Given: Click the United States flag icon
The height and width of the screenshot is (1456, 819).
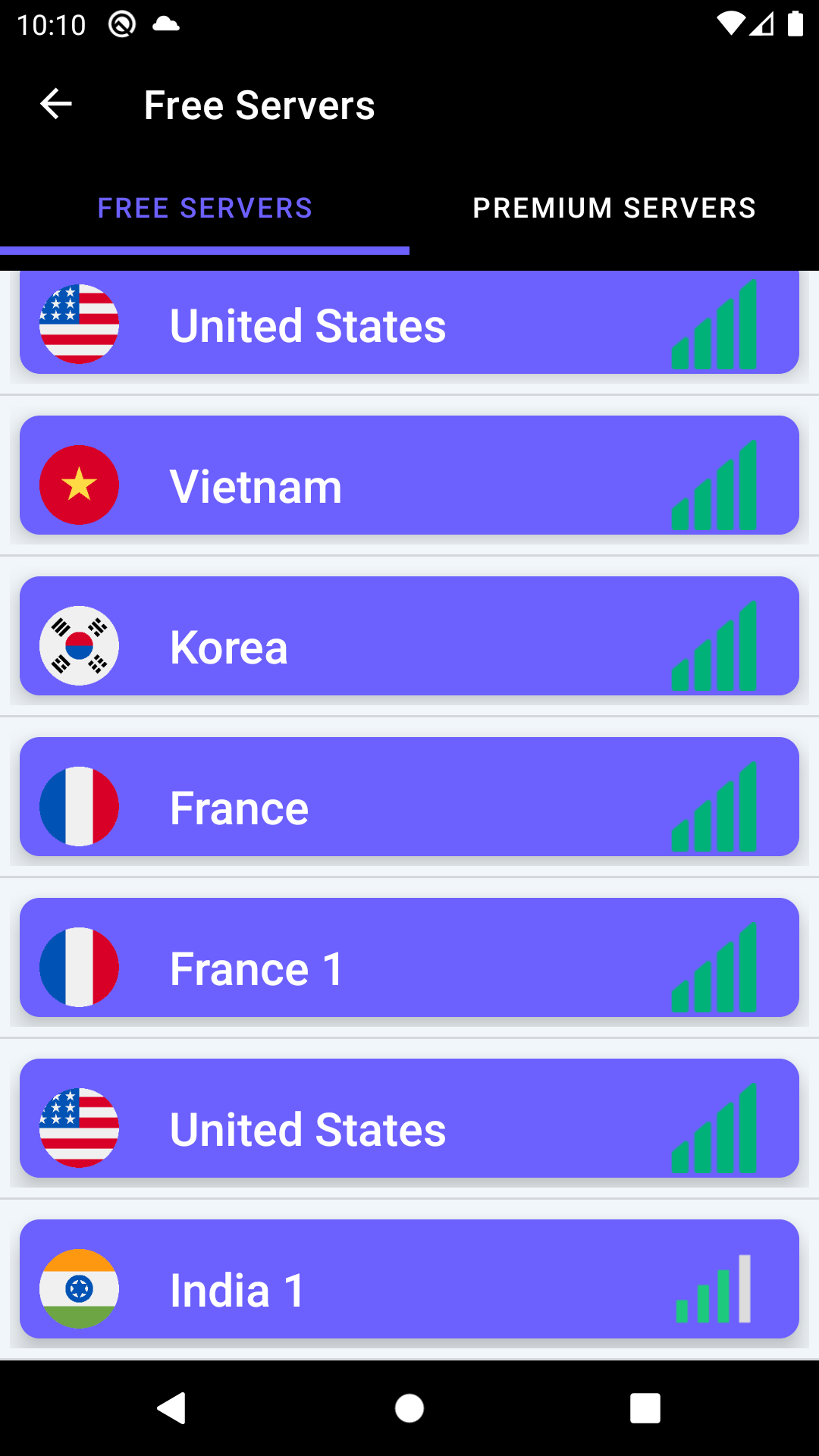Looking at the screenshot, I should [80, 324].
